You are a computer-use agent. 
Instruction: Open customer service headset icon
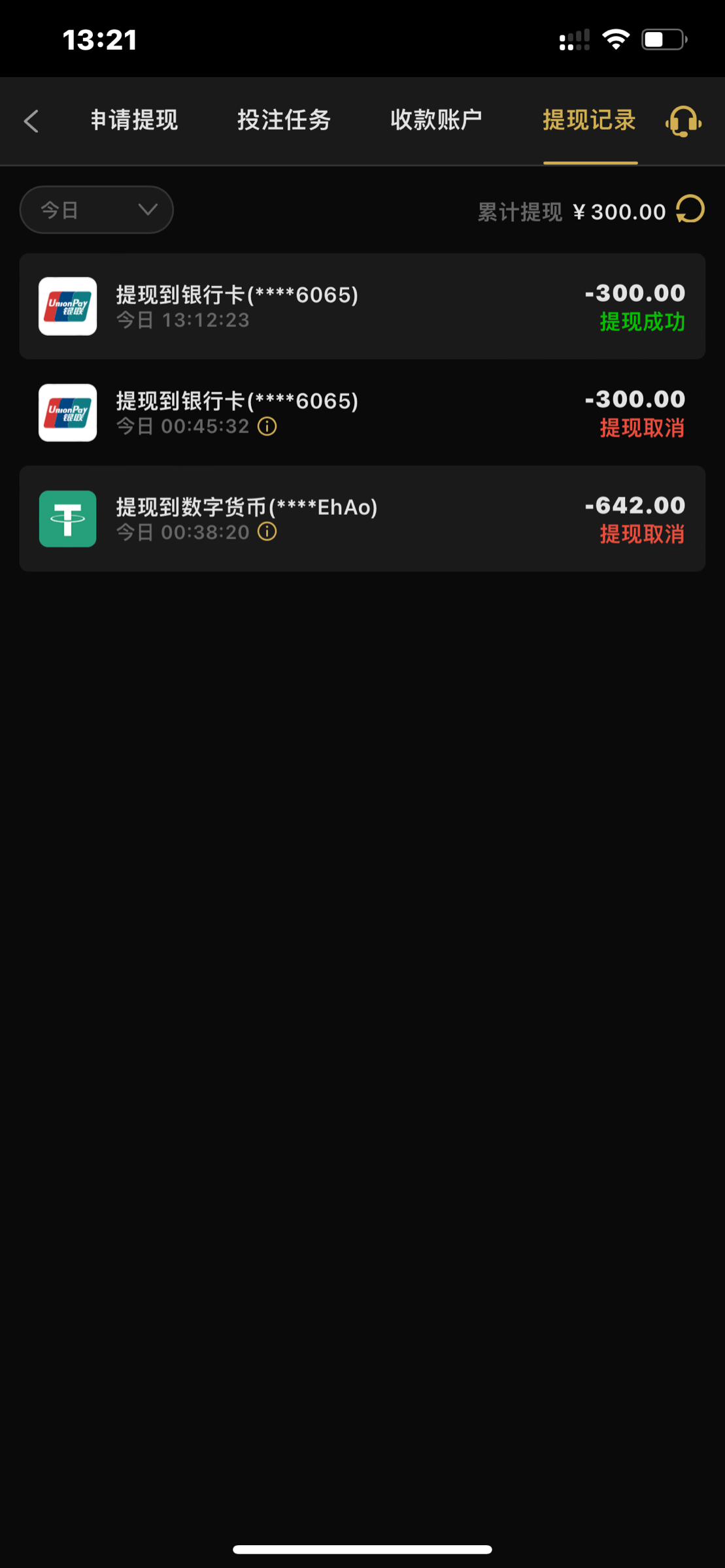click(683, 121)
